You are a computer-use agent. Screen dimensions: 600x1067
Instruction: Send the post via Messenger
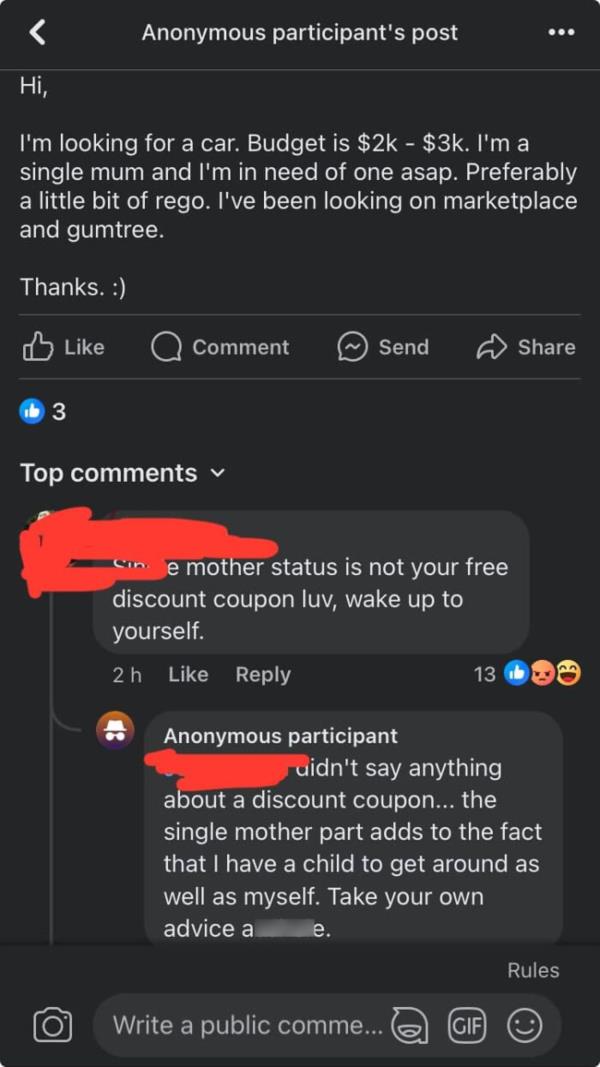tap(383, 347)
